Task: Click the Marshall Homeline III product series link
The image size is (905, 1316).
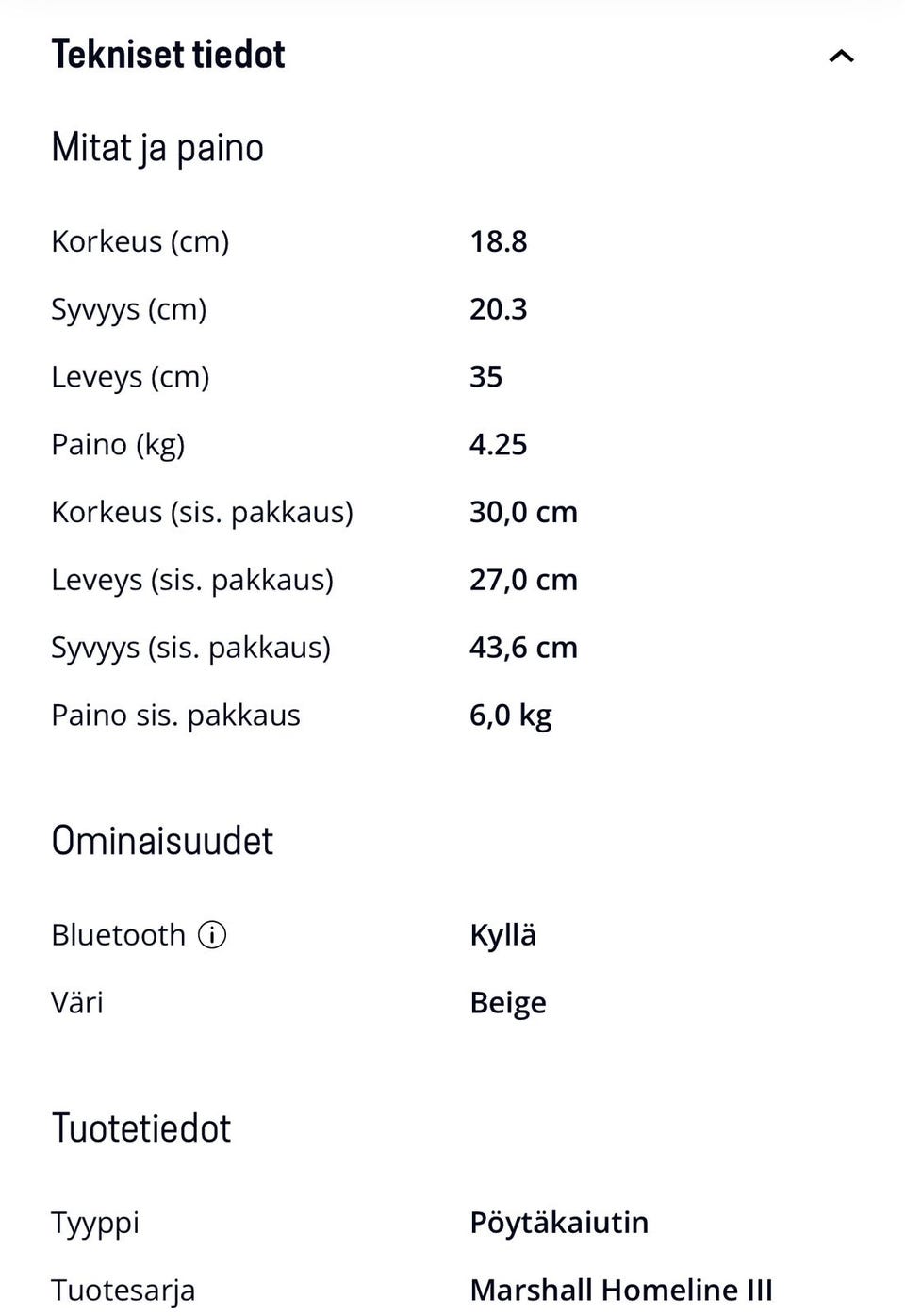Action: (622, 1290)
